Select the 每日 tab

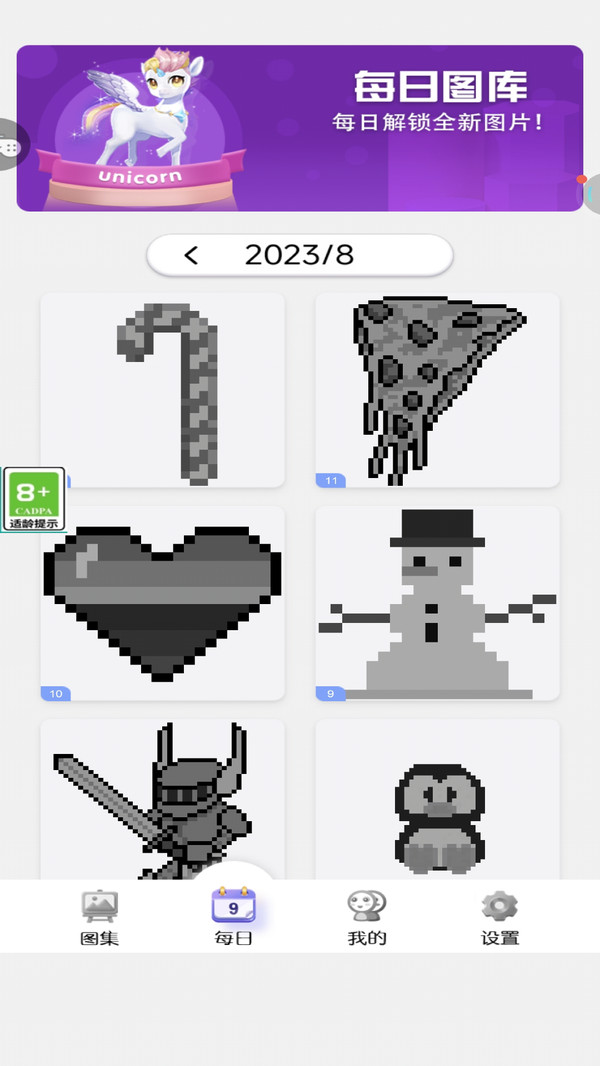pyautogui.click(x=234, y=918)
